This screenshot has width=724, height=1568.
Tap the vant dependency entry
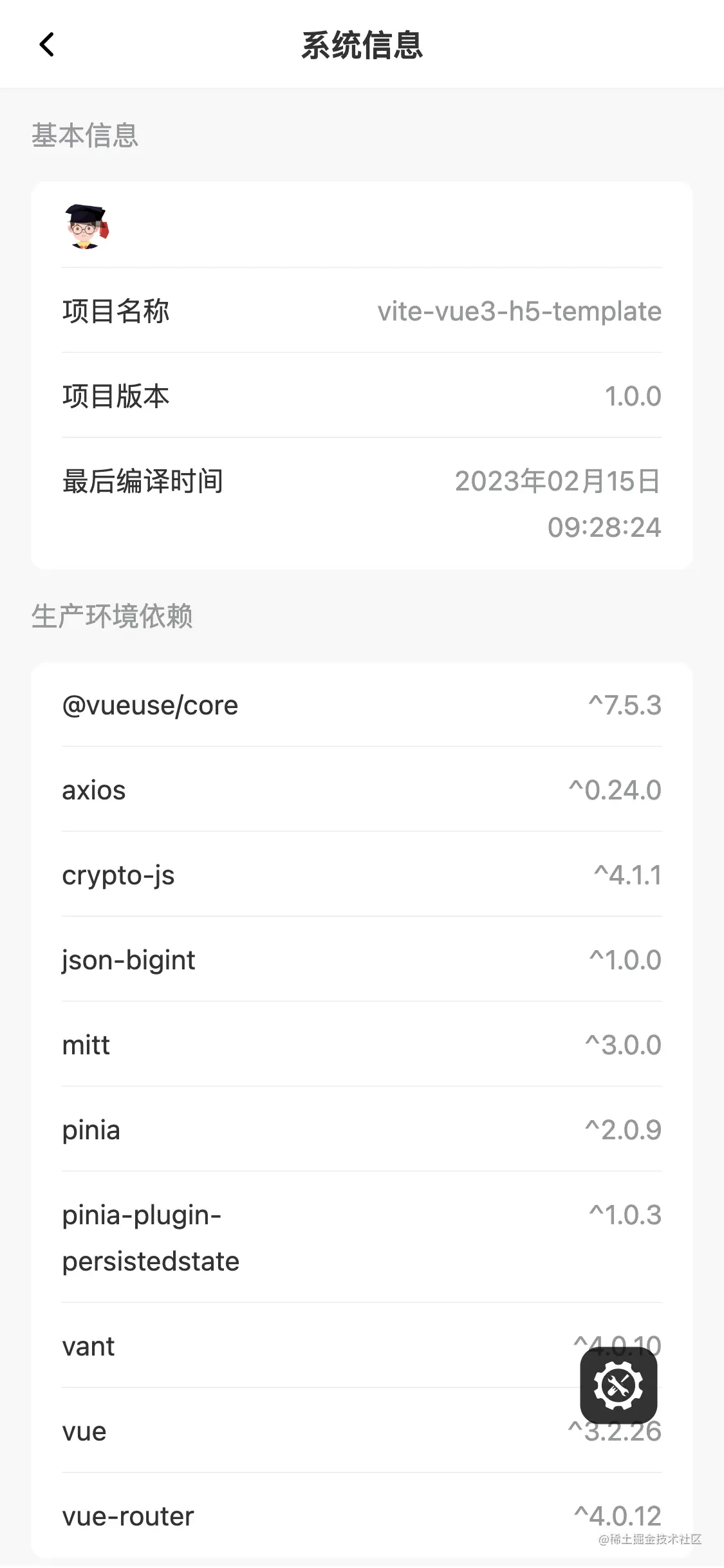[x=360, y=1345]
